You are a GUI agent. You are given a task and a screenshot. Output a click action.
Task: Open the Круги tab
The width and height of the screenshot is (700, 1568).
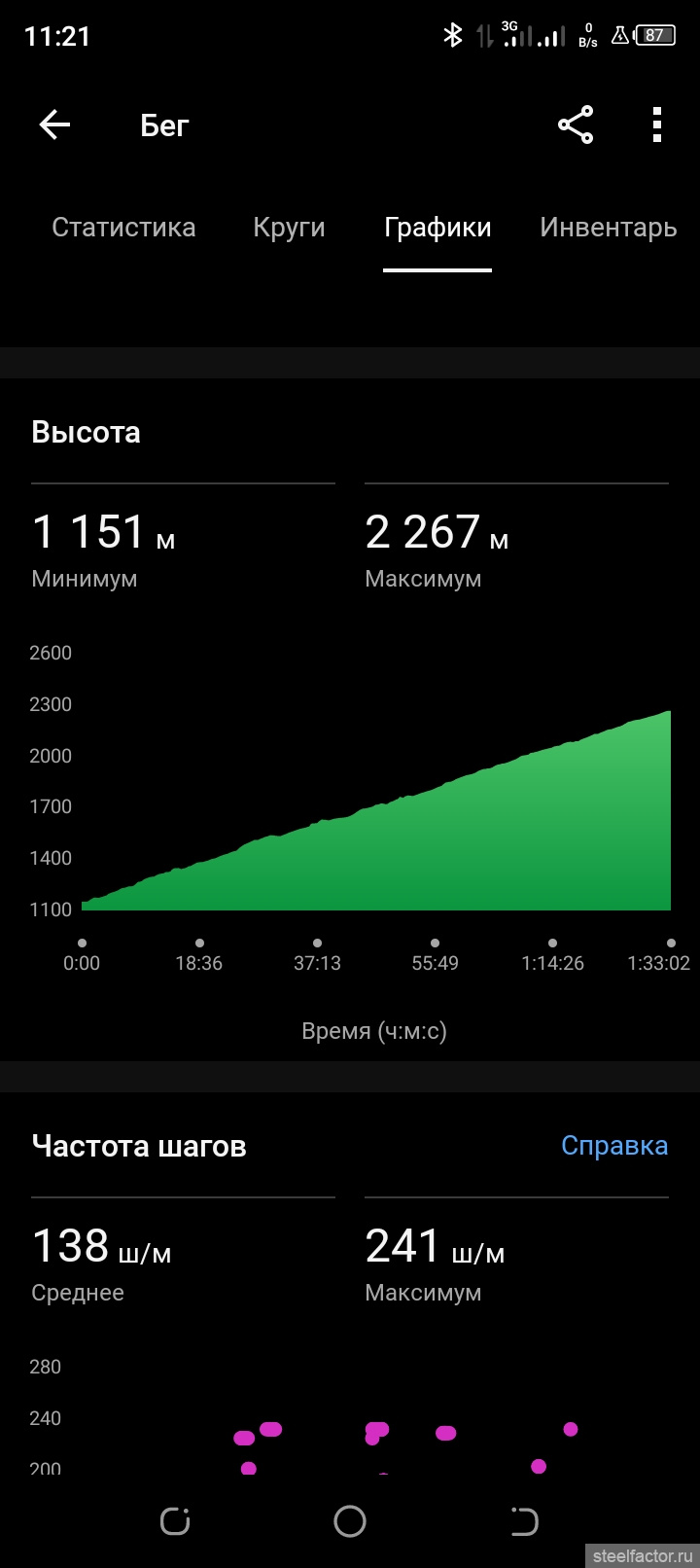point(289,228)
